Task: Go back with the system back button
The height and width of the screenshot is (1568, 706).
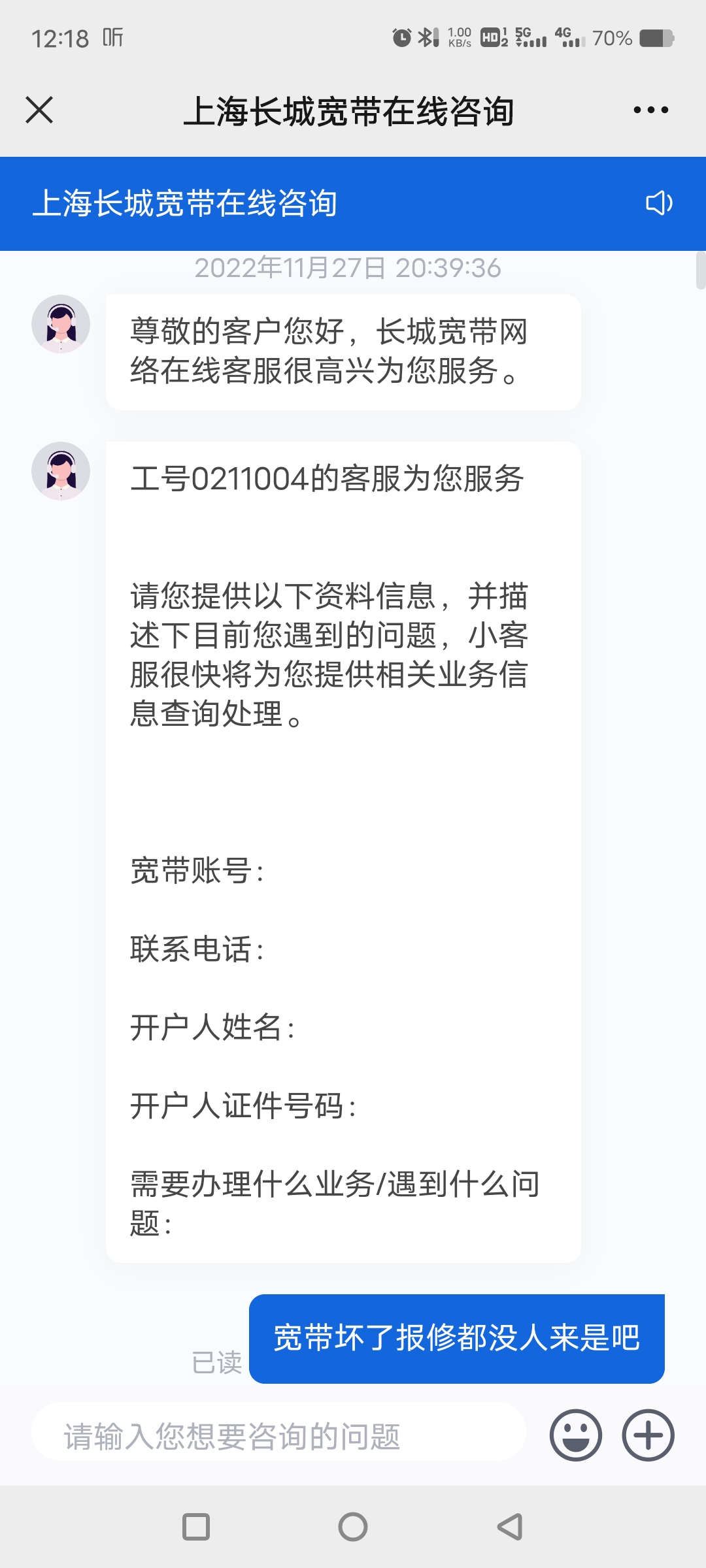Action: click(510, 1527)
